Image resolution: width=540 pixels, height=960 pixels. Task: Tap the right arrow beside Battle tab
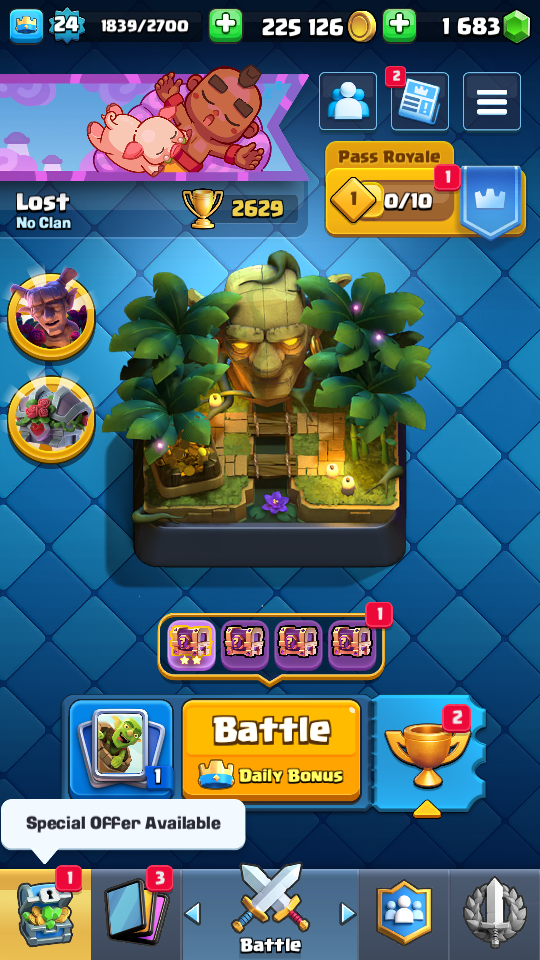[x=348, y=913]
